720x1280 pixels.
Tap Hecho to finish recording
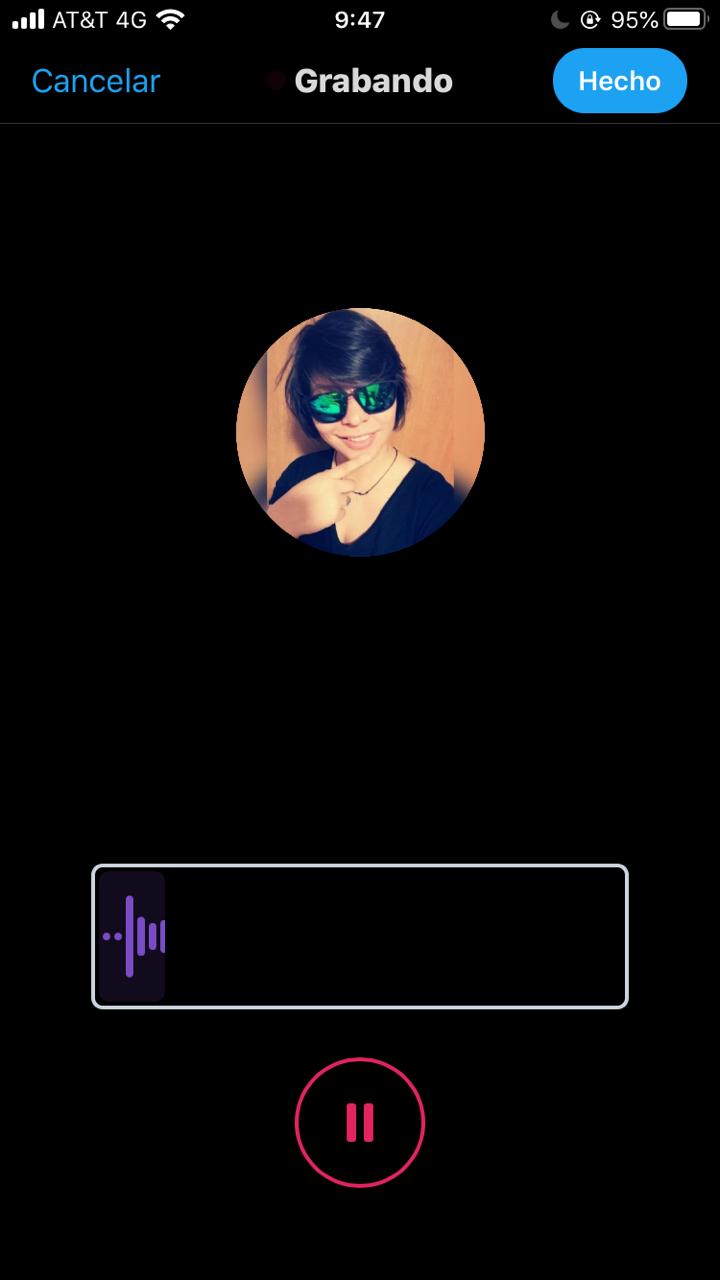(x=619, y=81)
